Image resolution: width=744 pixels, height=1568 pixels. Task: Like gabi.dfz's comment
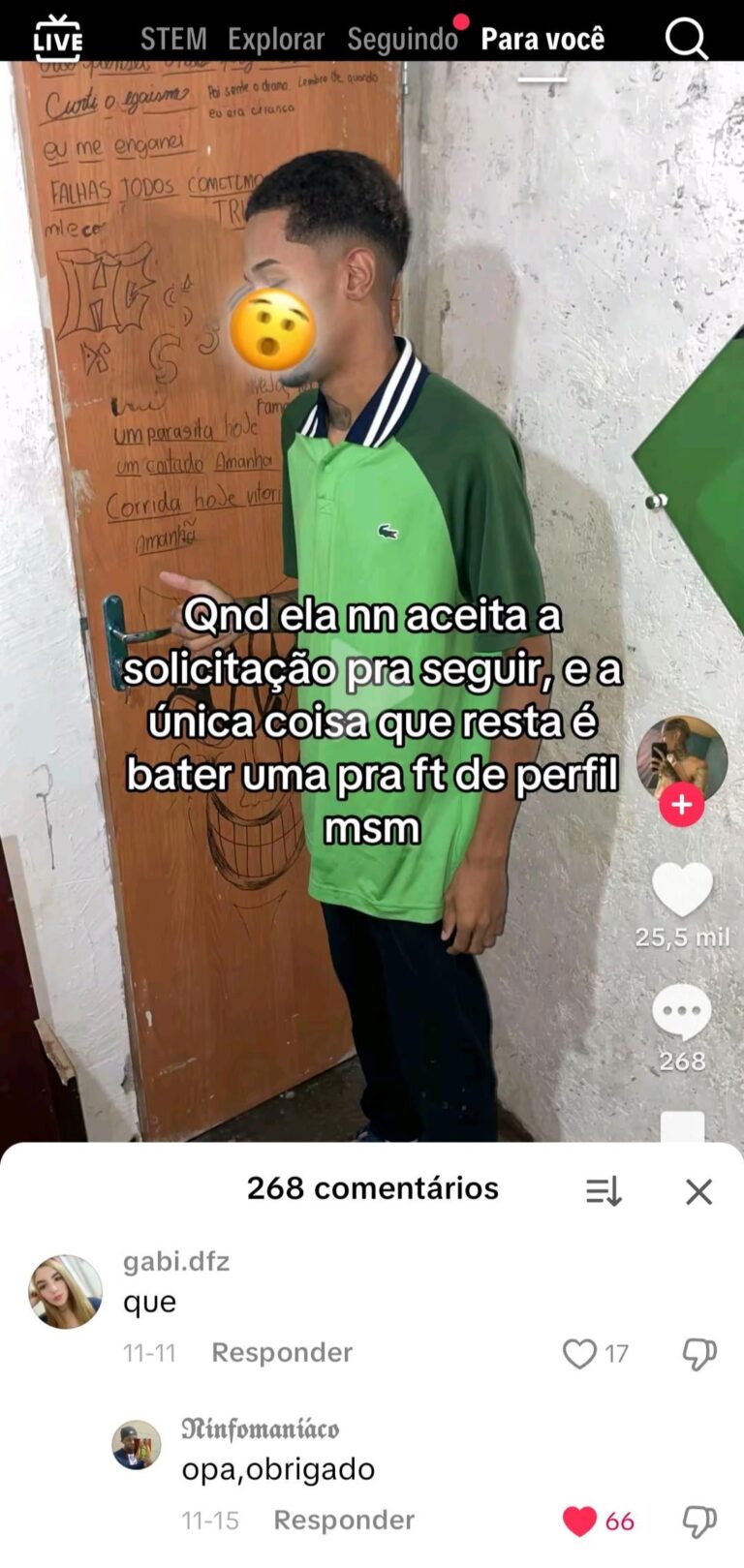[x=579, y=1353]
